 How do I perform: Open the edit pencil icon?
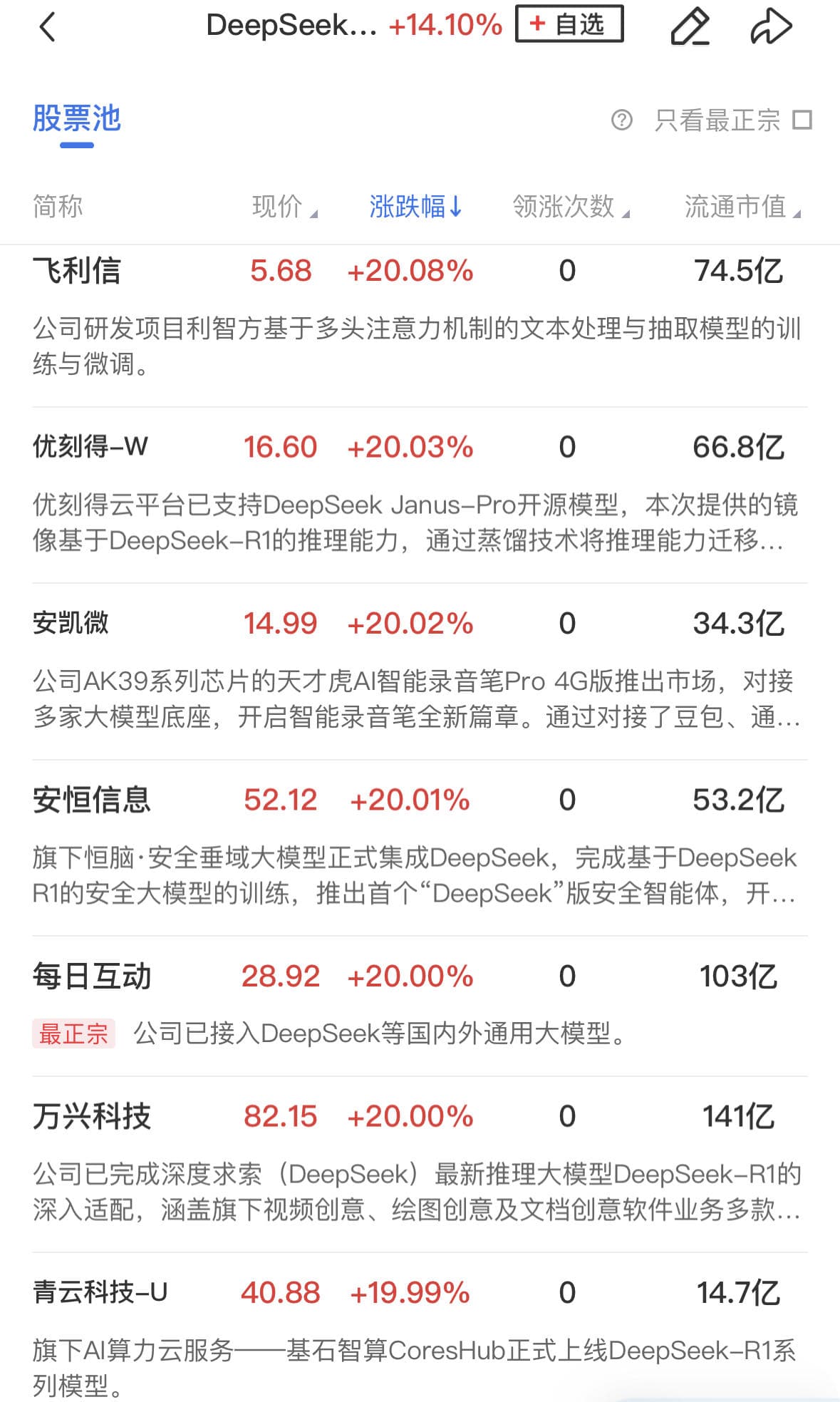690,28
